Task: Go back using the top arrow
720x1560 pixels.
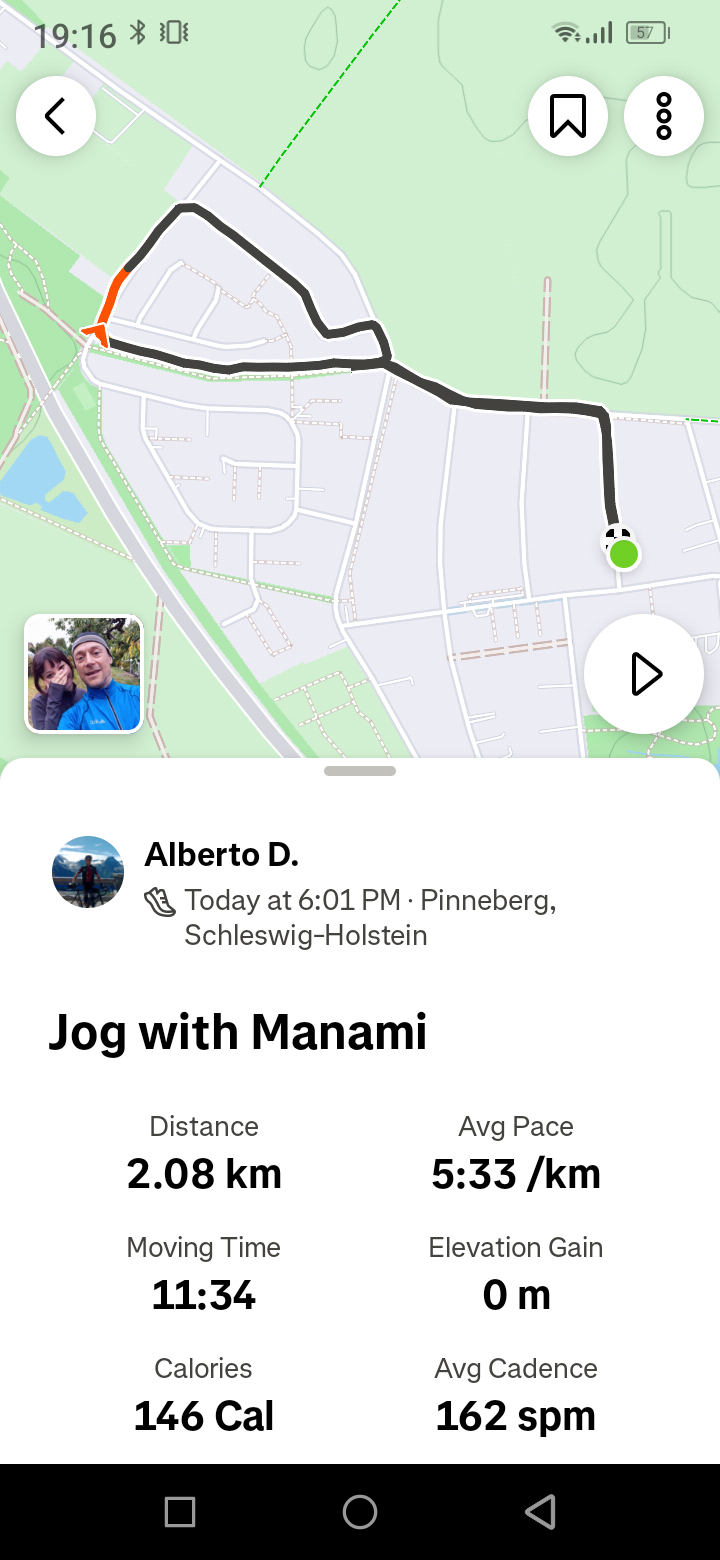Action: [56, 116]
